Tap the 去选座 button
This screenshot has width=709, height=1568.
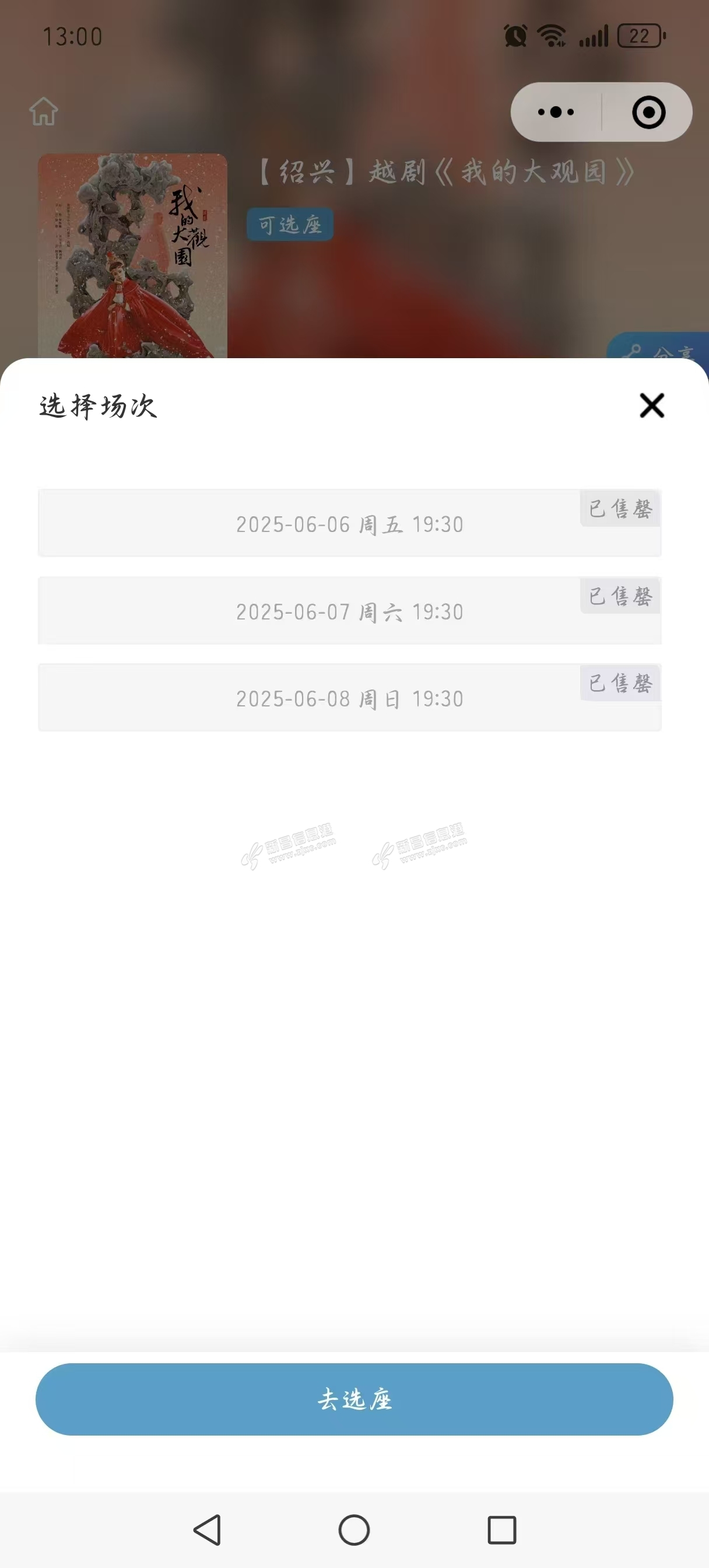click(x=354, y=1399)
